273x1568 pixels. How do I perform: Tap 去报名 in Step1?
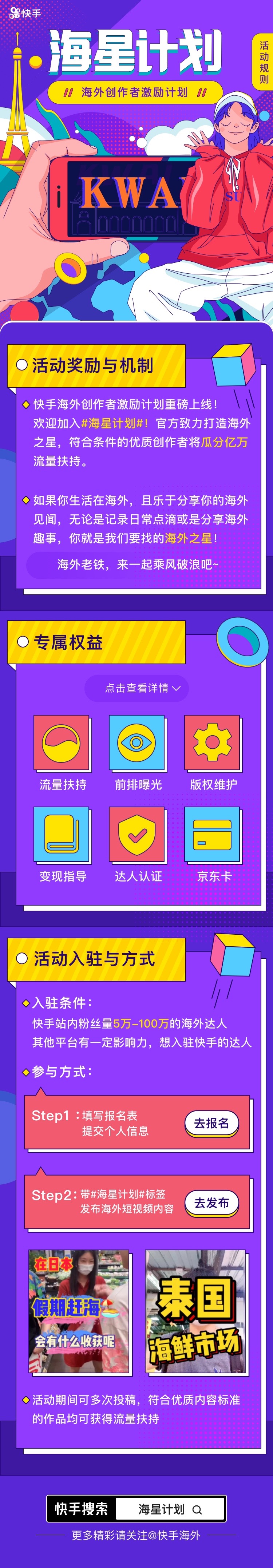tap(211, 1123)
